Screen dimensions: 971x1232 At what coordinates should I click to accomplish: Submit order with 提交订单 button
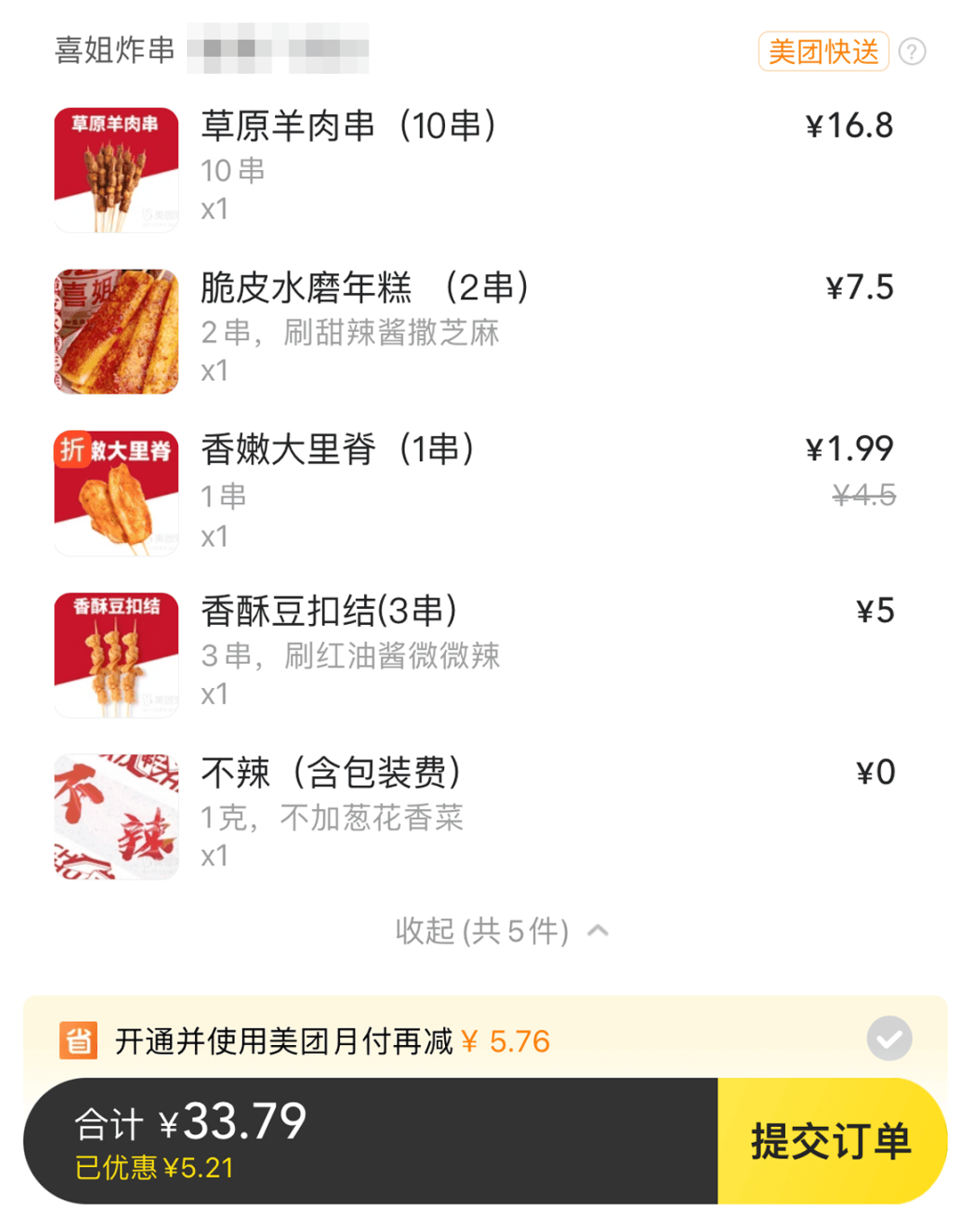(831, 1141)
